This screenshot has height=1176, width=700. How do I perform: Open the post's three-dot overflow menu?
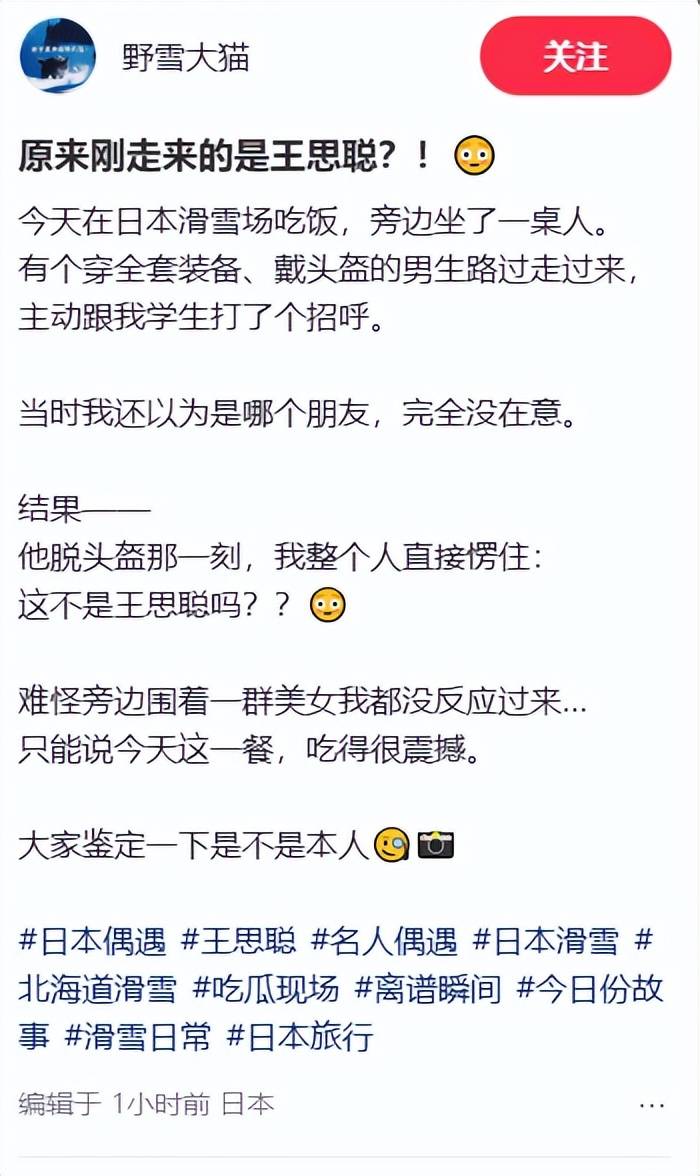[651, 1105]
